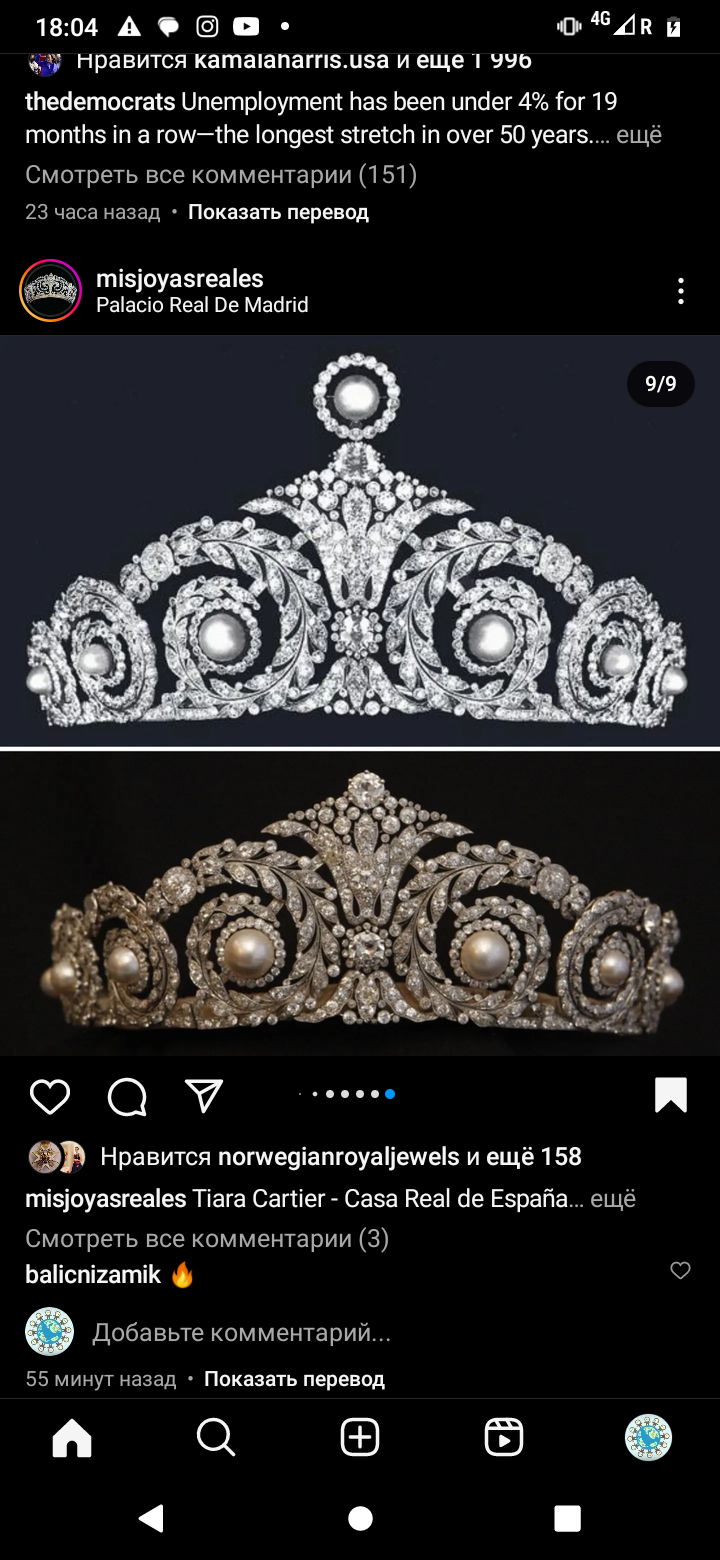This screenshot has height=1560, width=720.
Task: Open Palacio Real De Madrid location
Action: click(202, 305)
